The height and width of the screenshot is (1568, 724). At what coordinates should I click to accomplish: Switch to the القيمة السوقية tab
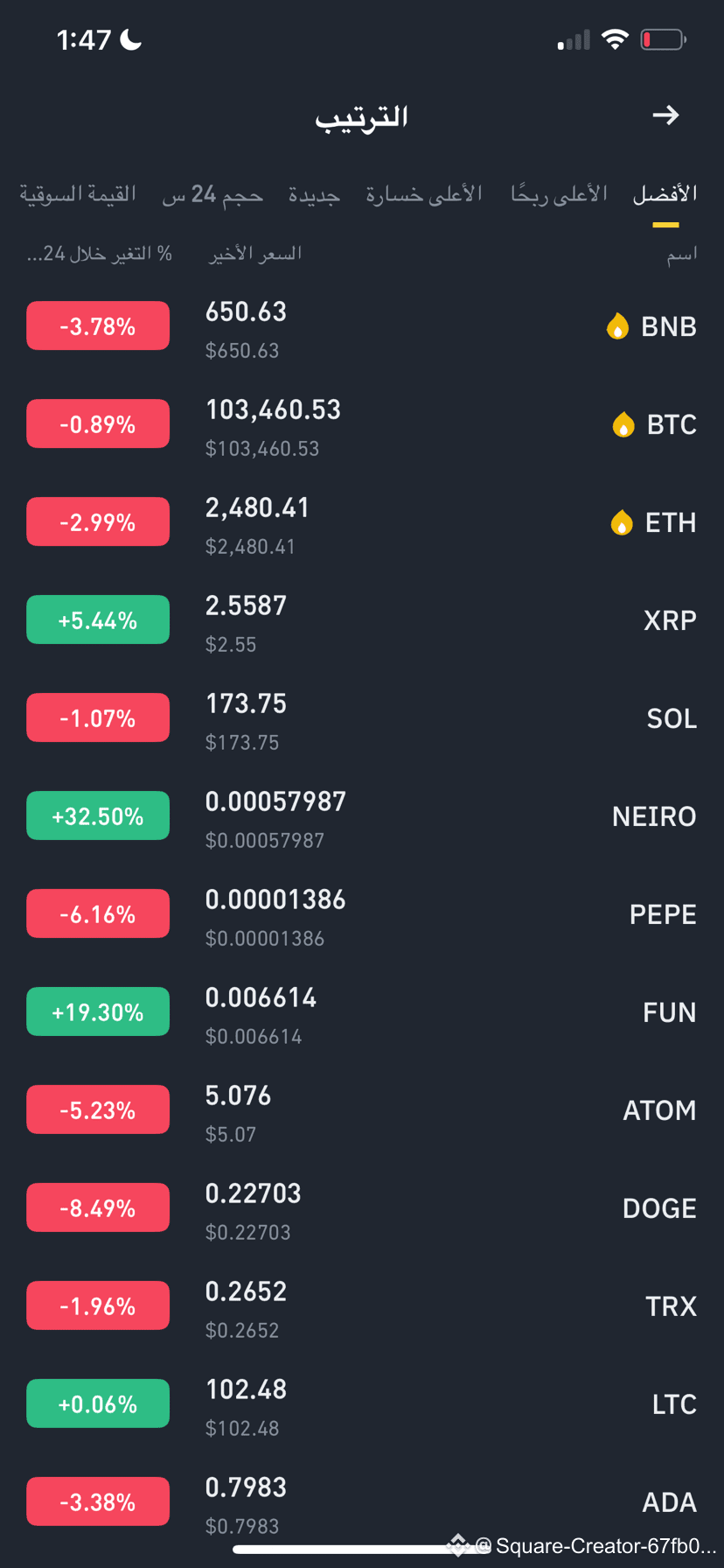coord(78,194)
